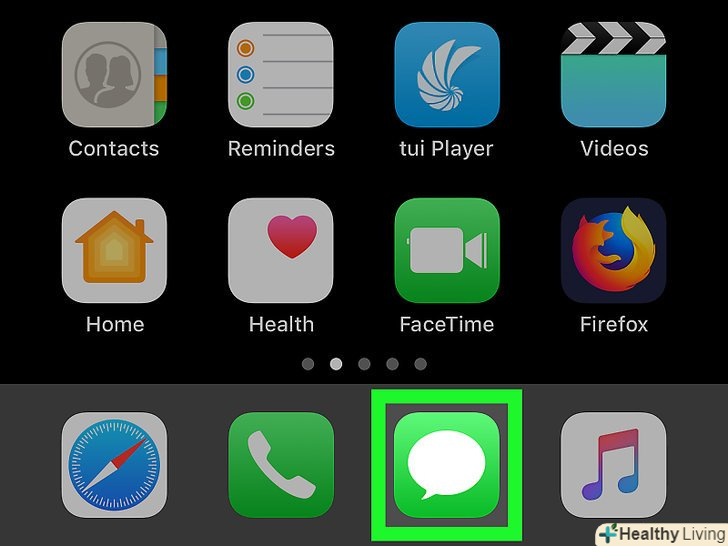Launch the Home app
Viewport: 728px width, 546px height.
click(114, 250)
